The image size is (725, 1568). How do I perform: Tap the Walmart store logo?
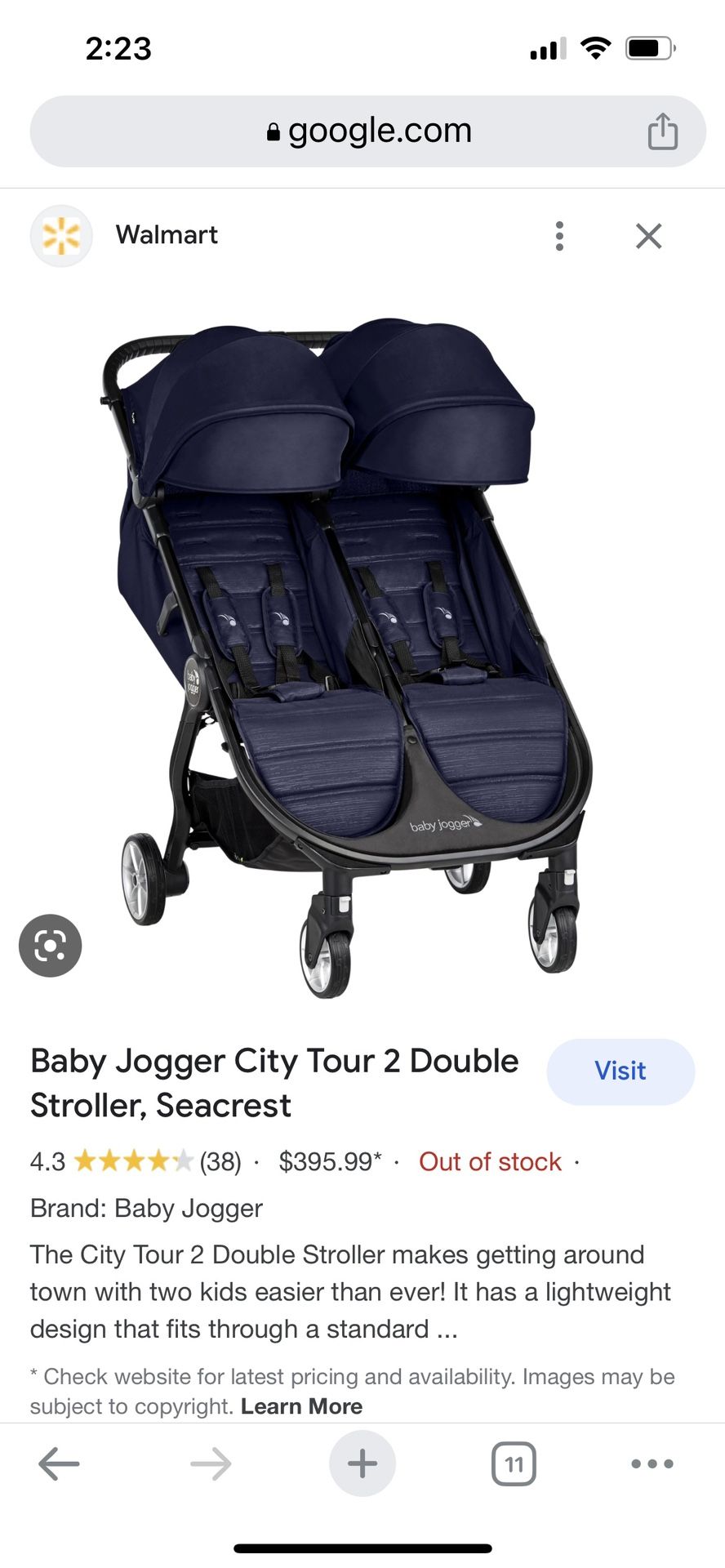(61, 235)
